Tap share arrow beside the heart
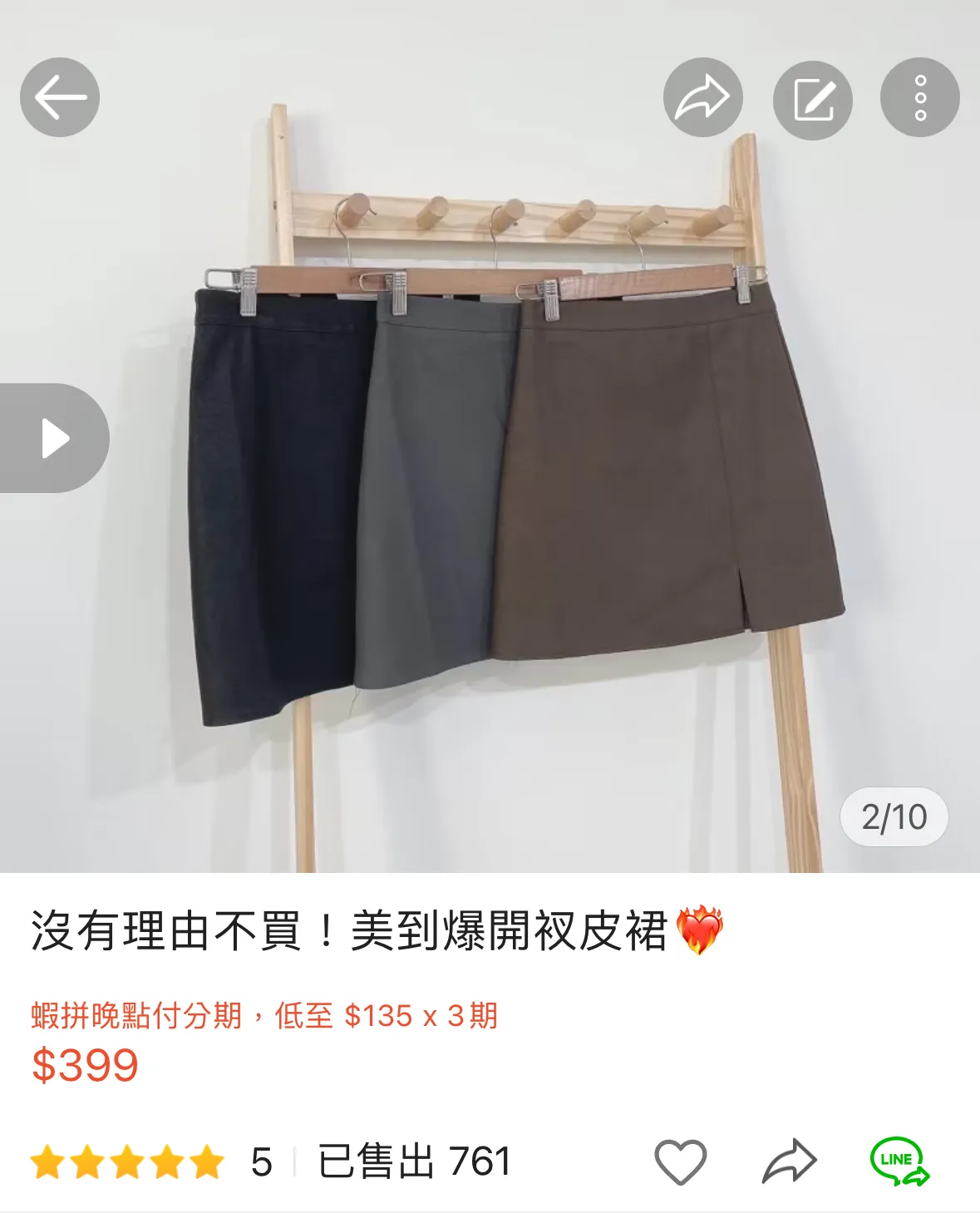The image size is (980, 1213). 789,1161
